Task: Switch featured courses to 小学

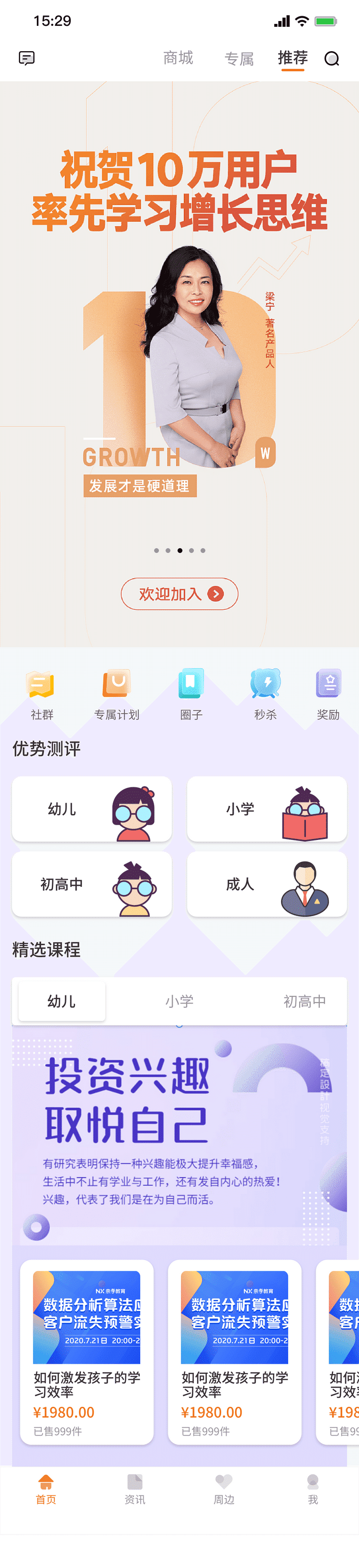Action: 179,1001
